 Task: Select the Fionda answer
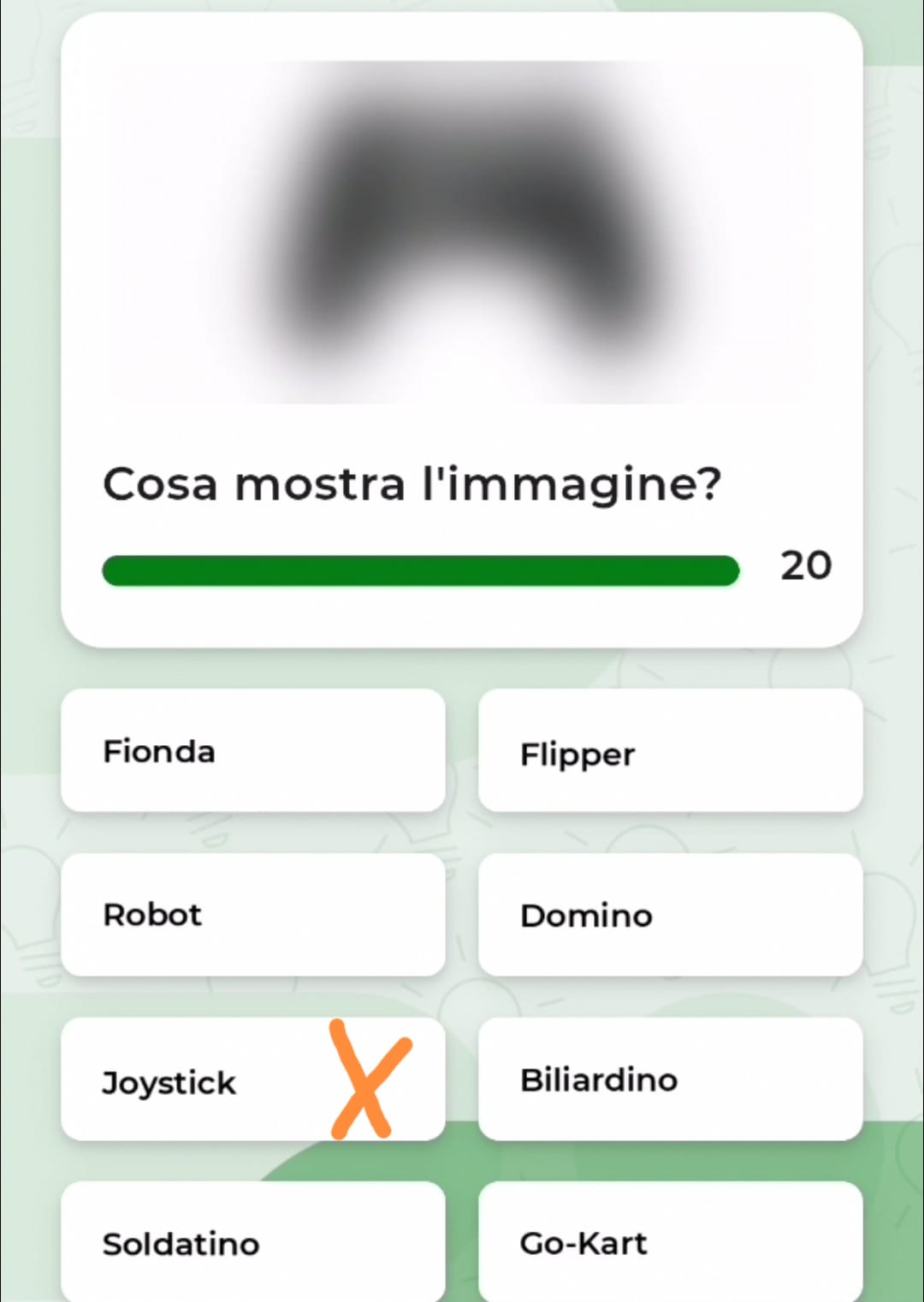(252, 750)
